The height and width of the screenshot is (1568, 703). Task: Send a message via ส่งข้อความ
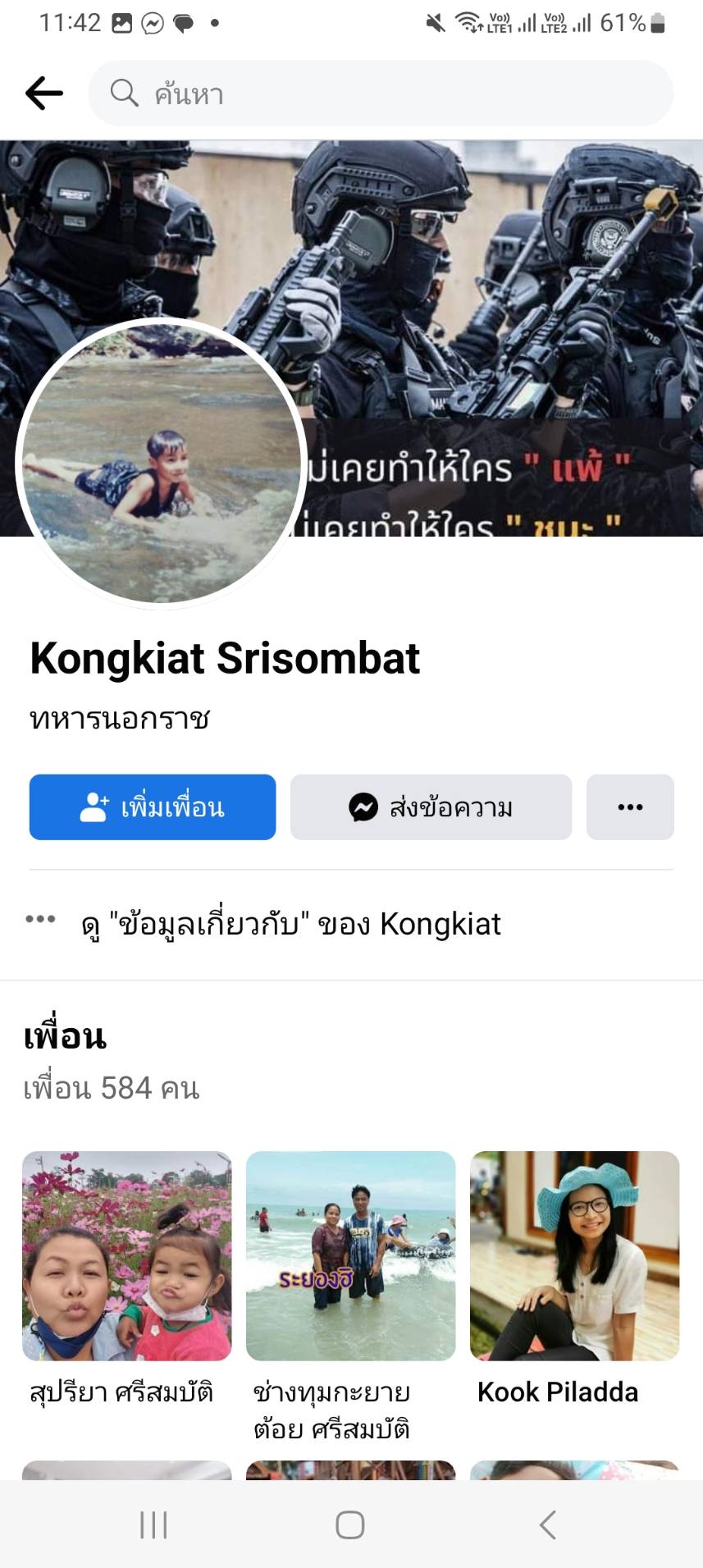pos(431,807)
